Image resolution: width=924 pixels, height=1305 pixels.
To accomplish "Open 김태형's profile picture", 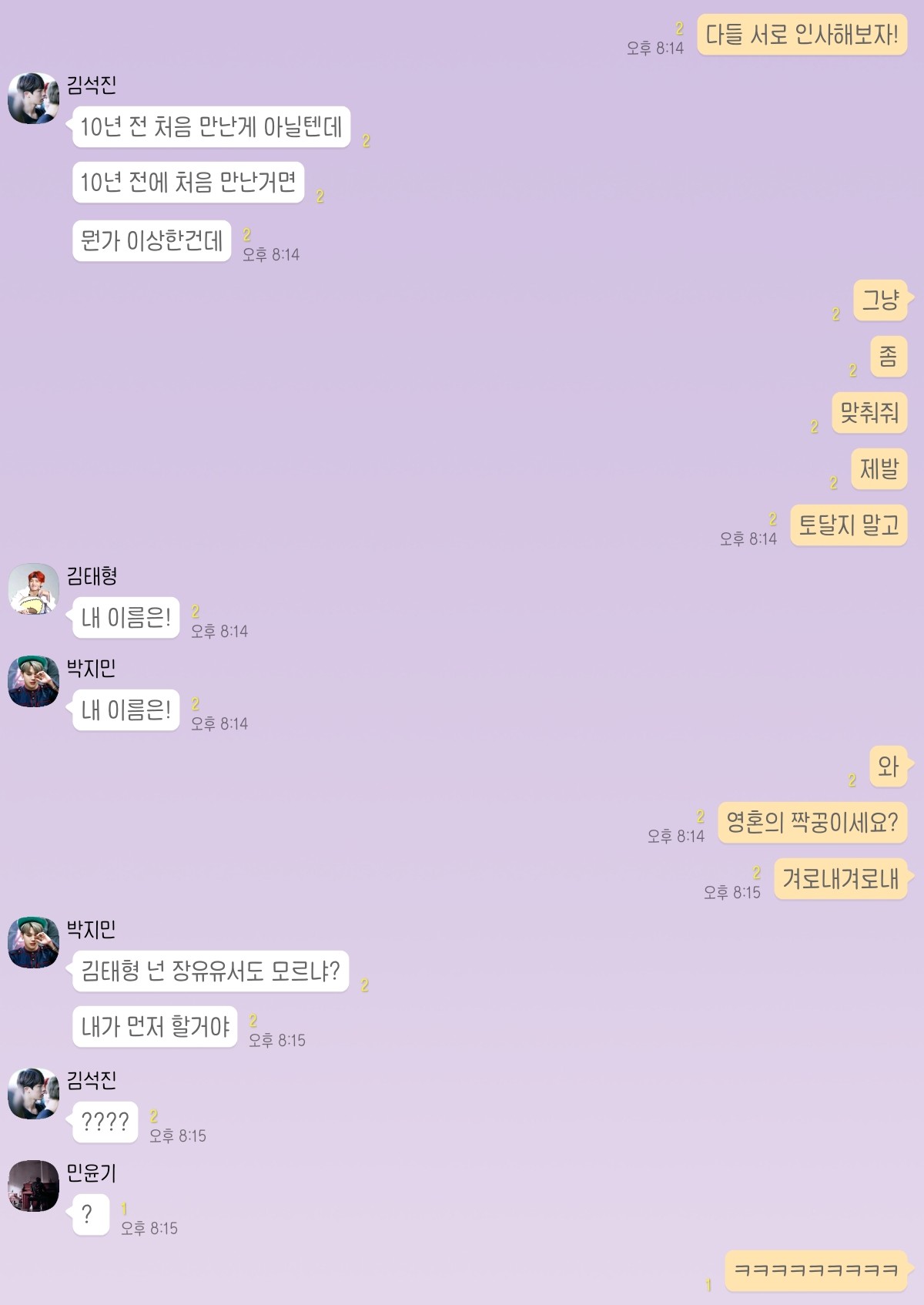I will click(x=33, y=589).
